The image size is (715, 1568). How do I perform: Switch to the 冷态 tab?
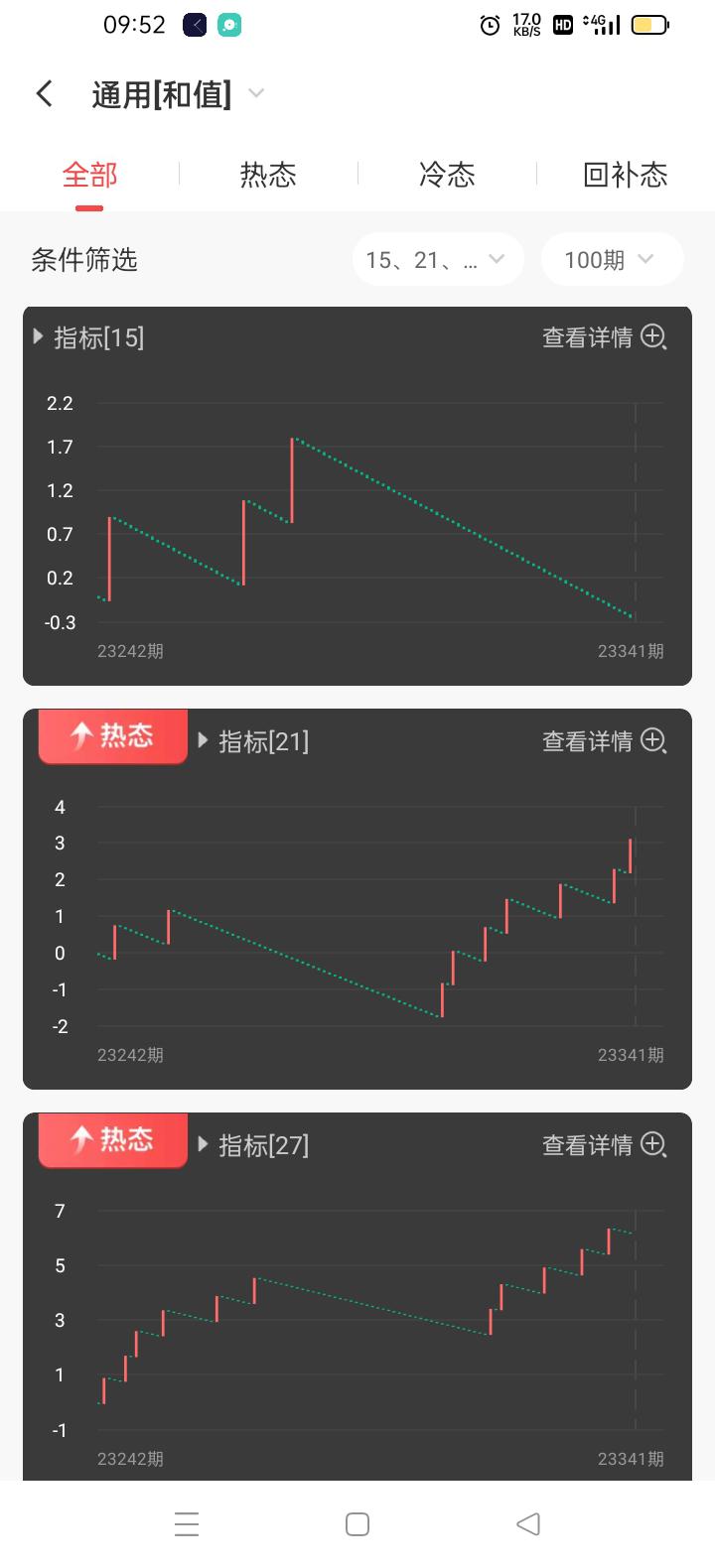447,176
